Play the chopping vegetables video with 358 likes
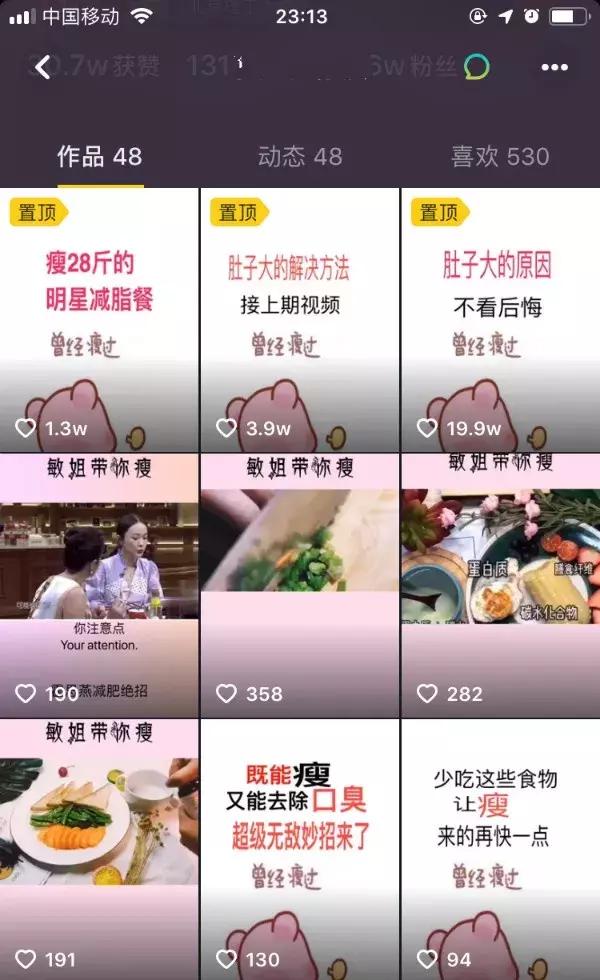The width and height of the screenshot is (600, 980). click(x=299, y=585)
